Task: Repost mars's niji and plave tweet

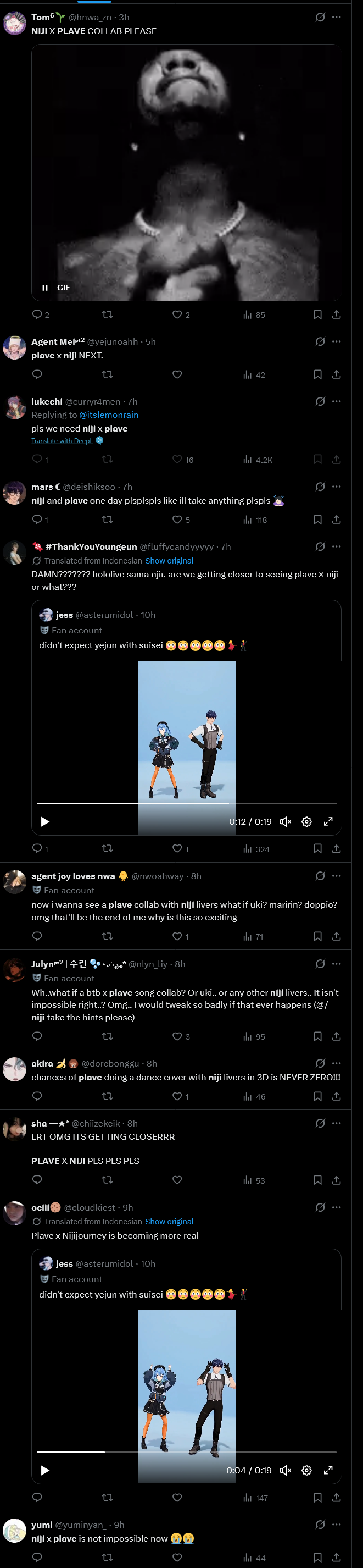Action: (x=108, y=520)
